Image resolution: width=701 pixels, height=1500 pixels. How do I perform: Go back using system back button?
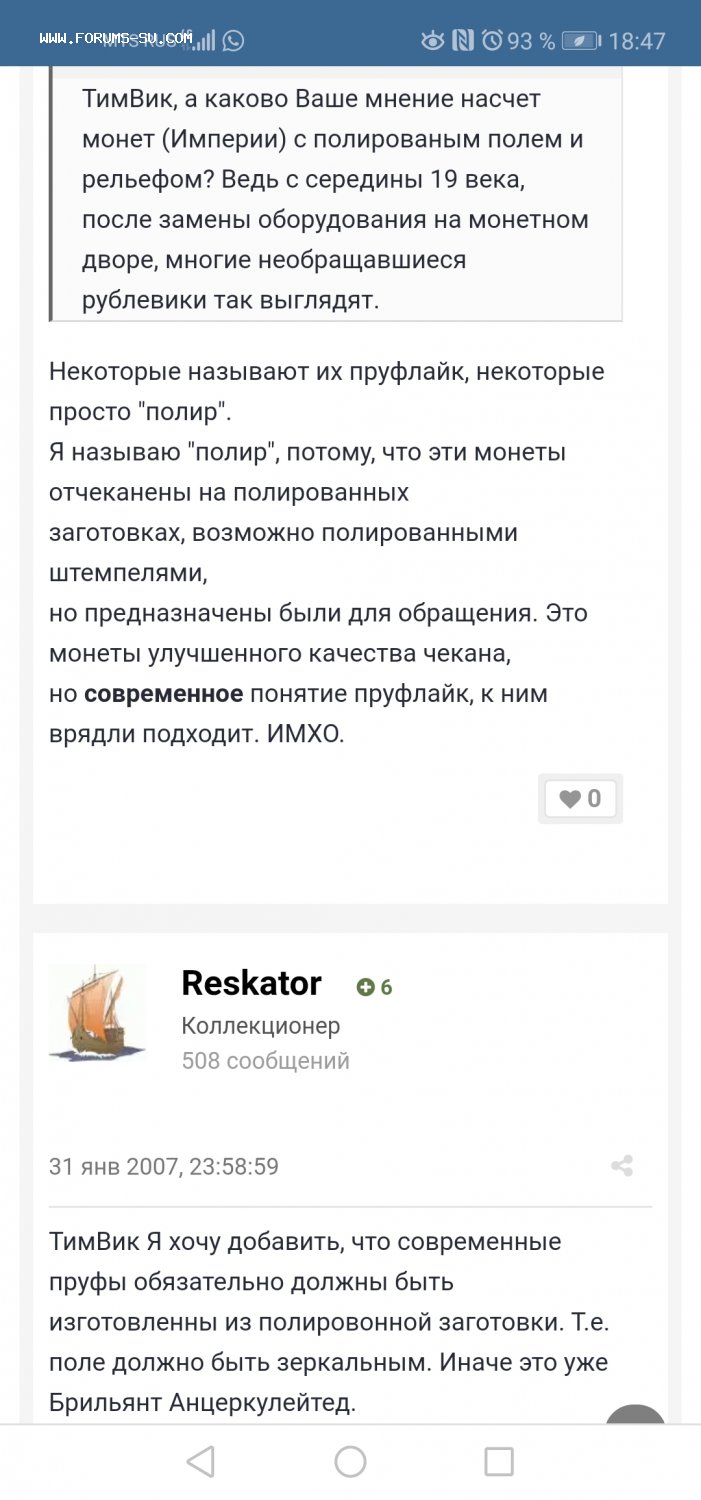201,1462
